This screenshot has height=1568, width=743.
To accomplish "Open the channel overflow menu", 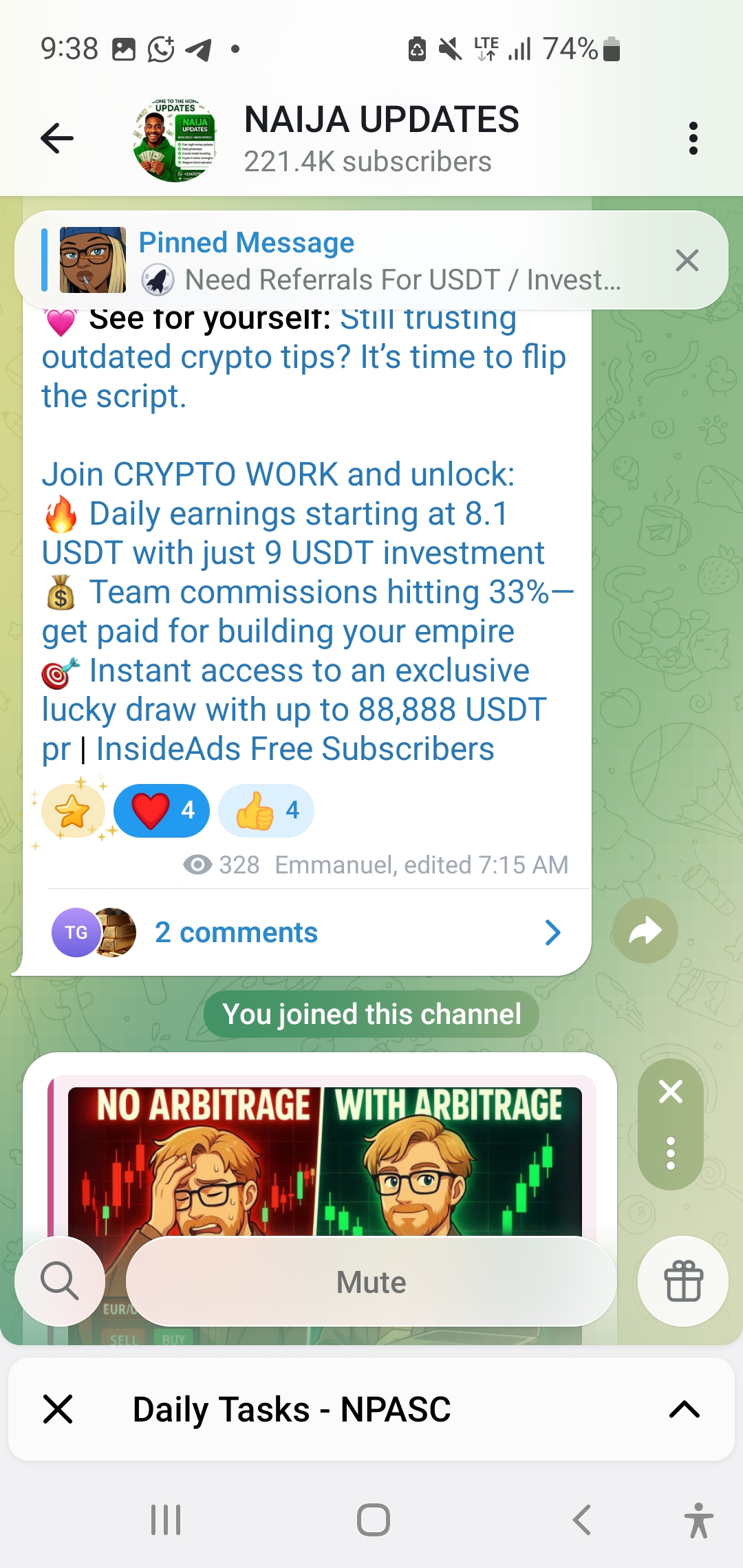I will [693, 139].
